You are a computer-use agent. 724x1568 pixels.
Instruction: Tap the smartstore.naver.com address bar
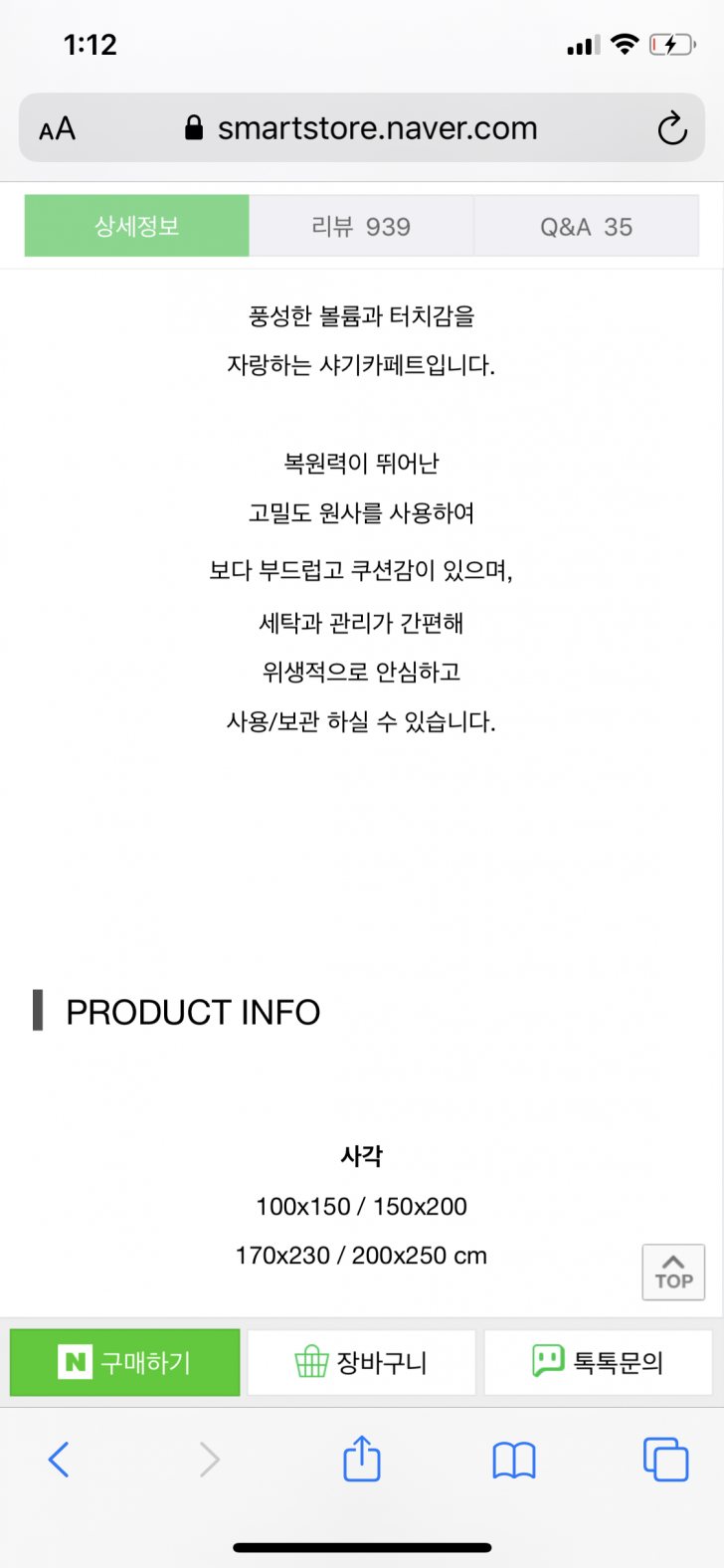363,128
